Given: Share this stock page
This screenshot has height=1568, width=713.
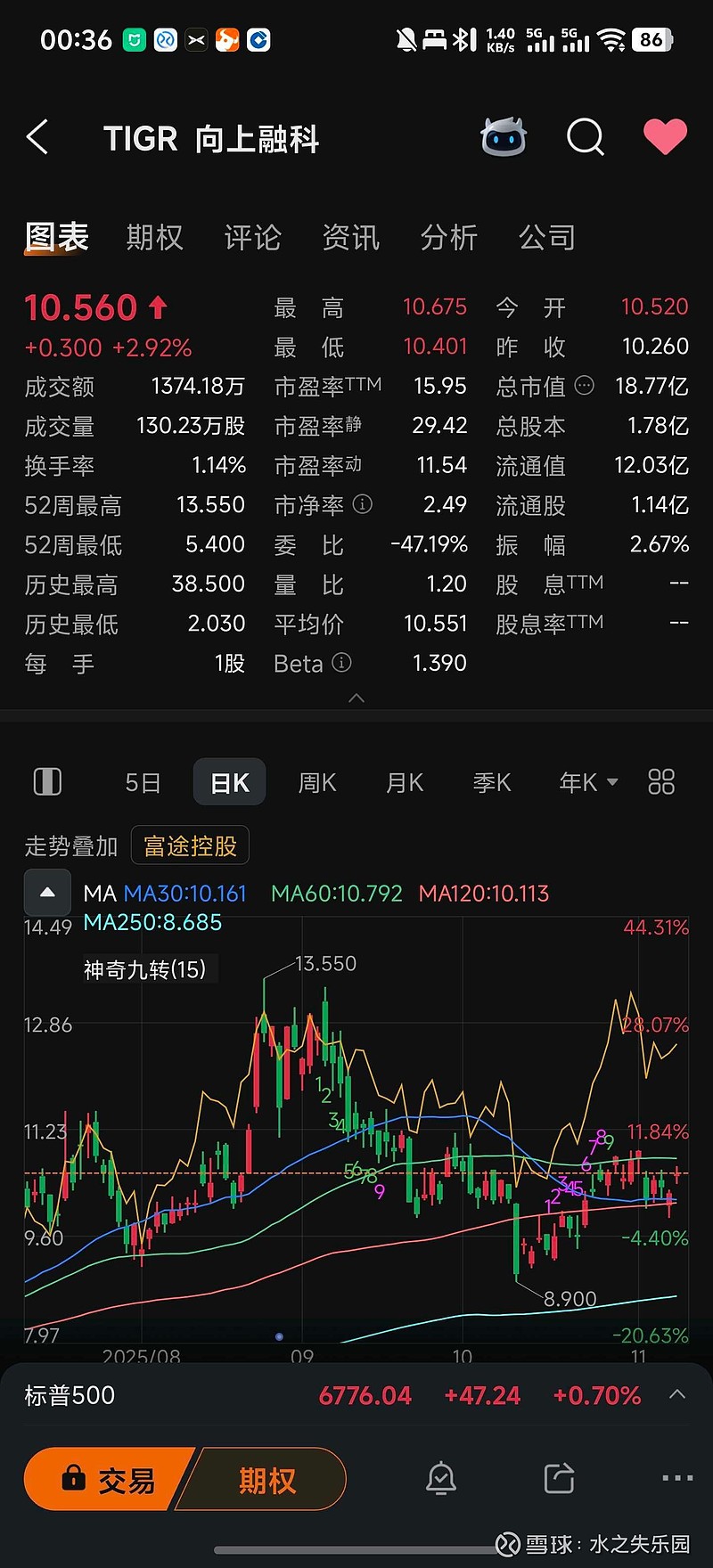Looking at the screenshot, I should (559, 1479).
